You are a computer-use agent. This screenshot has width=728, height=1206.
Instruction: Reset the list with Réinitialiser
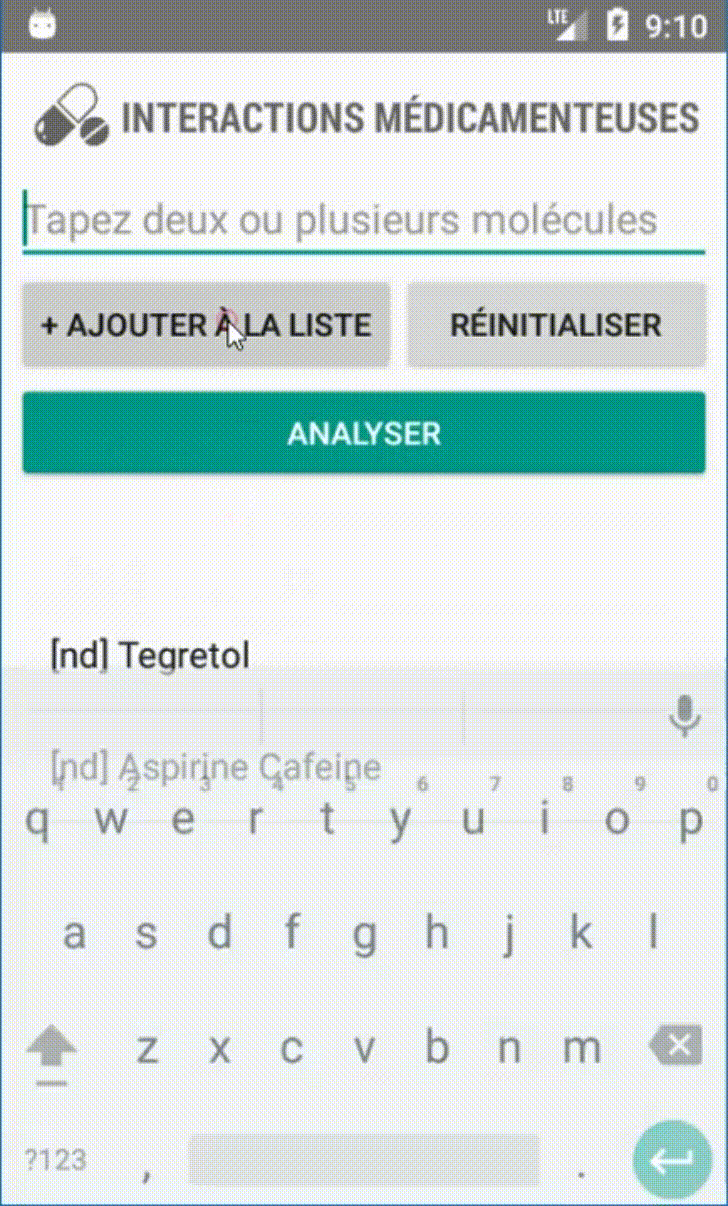[556, 325]
